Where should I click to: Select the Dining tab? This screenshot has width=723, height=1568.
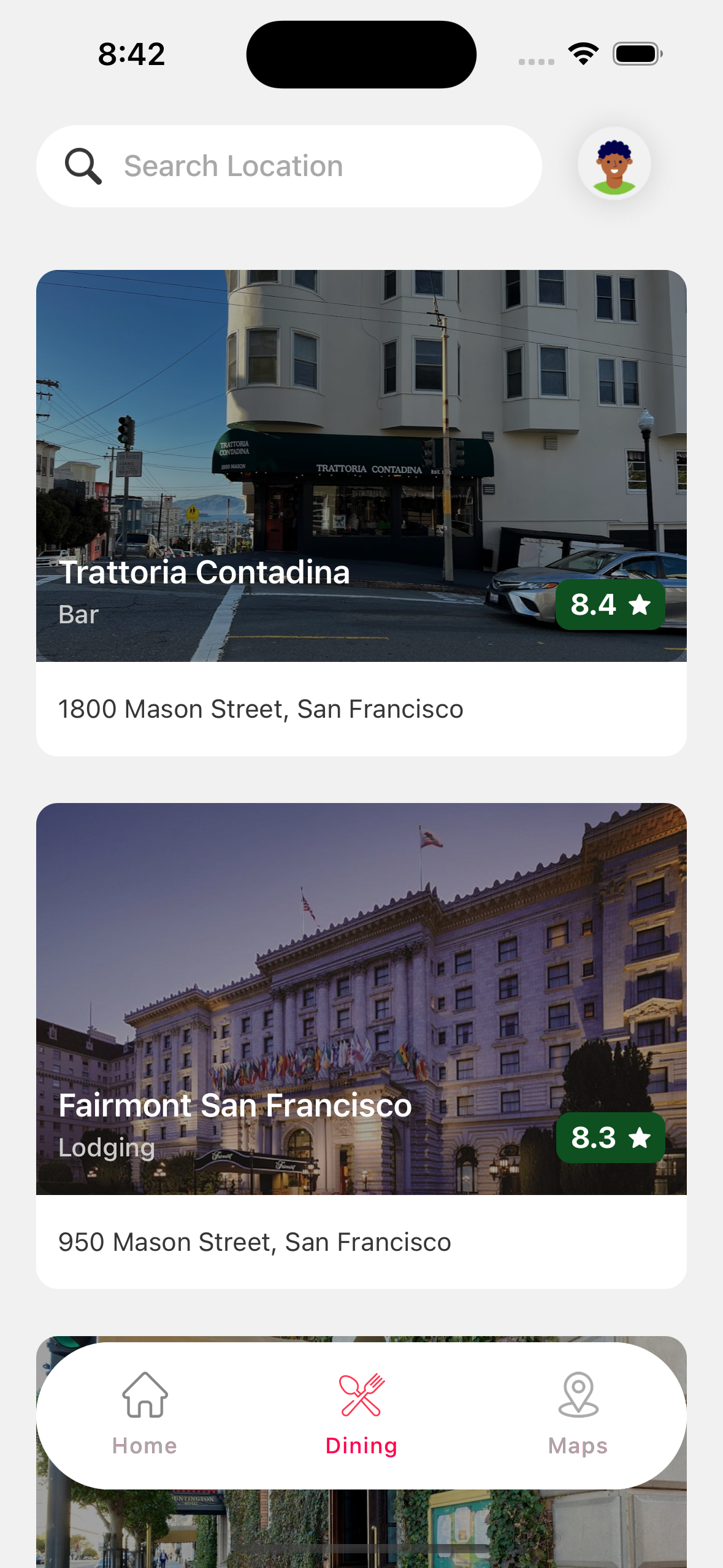click(361, 1413)
